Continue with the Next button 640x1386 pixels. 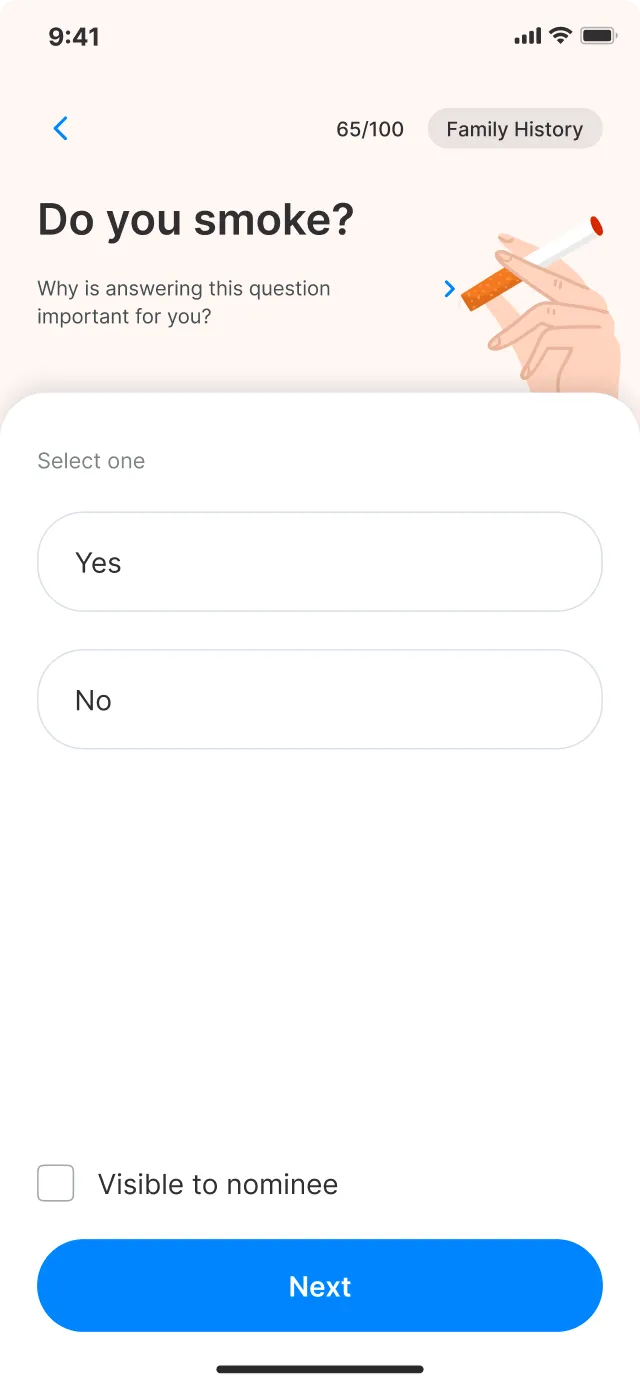tap(320, 1286)
